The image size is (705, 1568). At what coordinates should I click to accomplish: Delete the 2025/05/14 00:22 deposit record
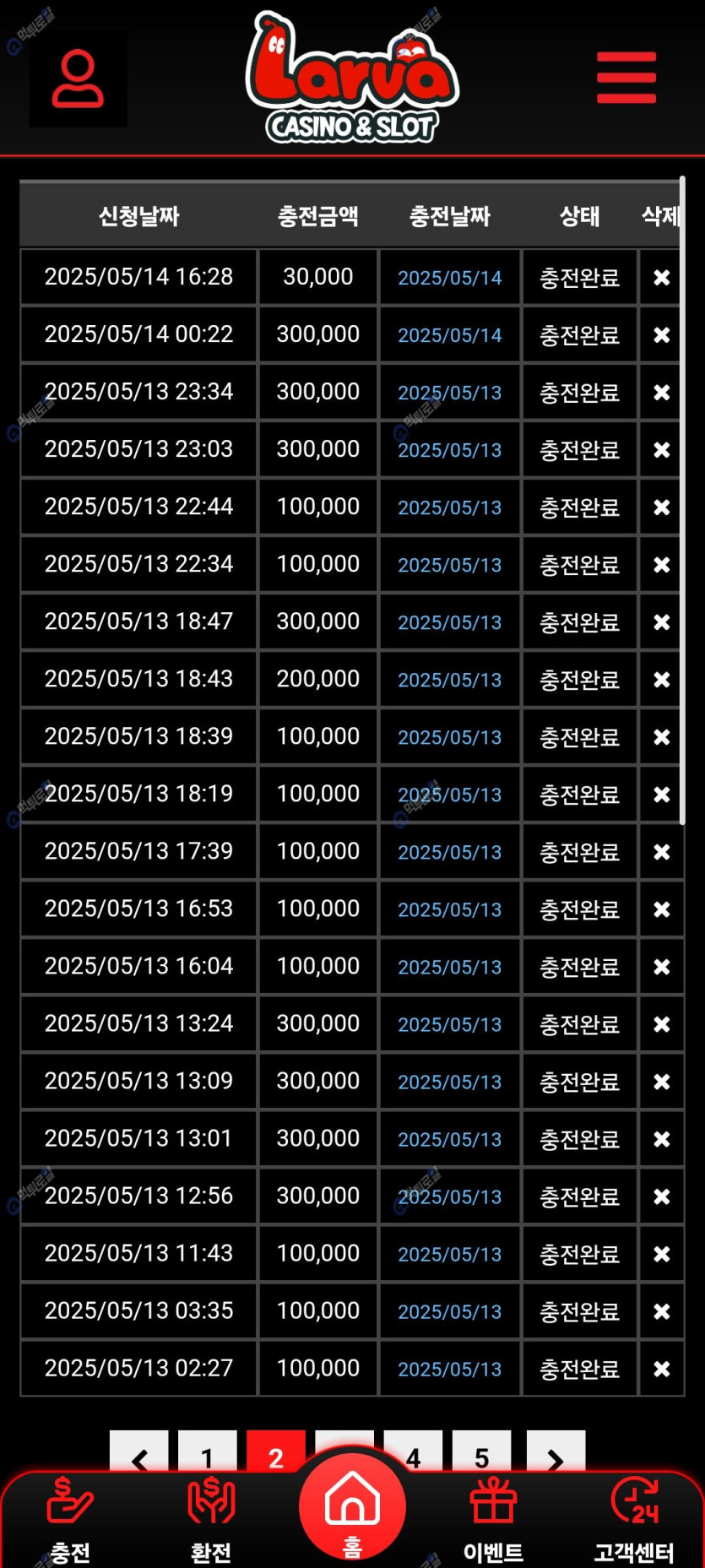662,335
